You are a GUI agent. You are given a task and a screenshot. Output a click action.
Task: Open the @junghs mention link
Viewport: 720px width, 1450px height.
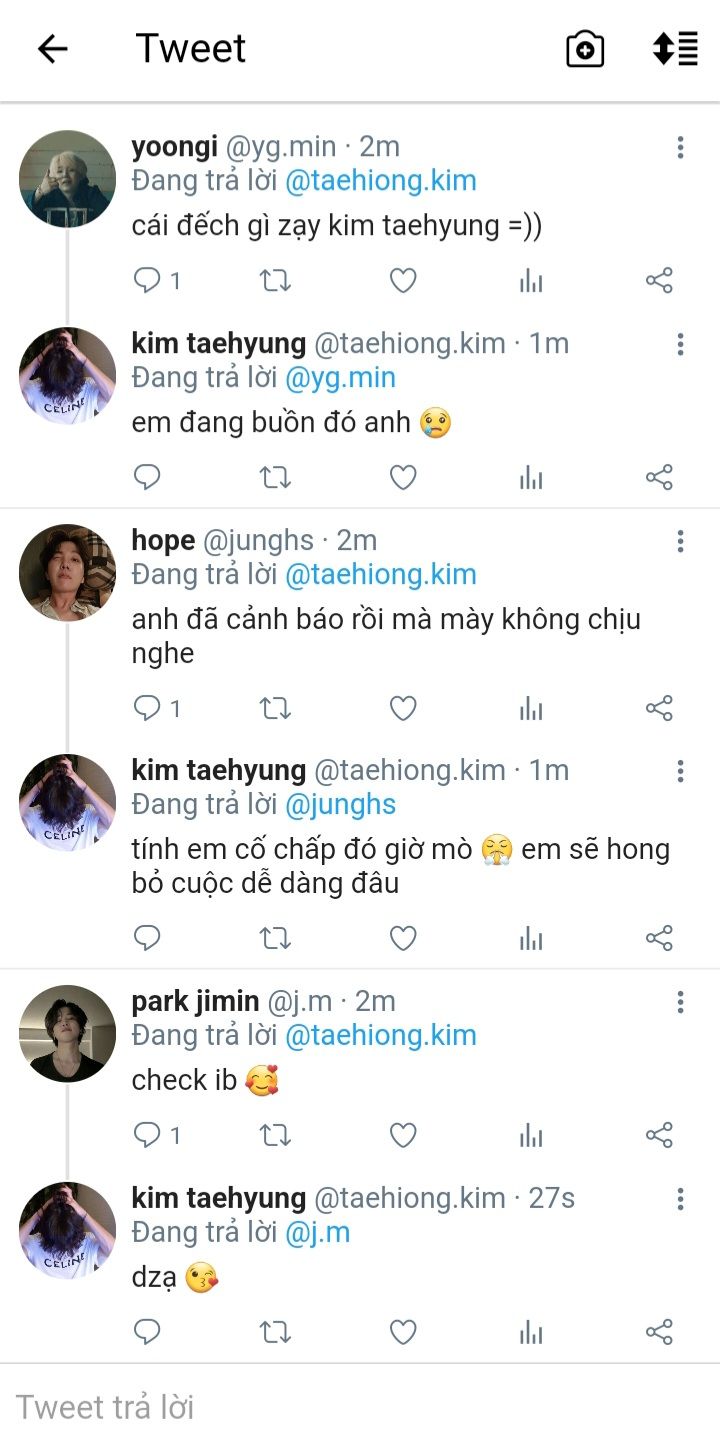click(340, 804)
